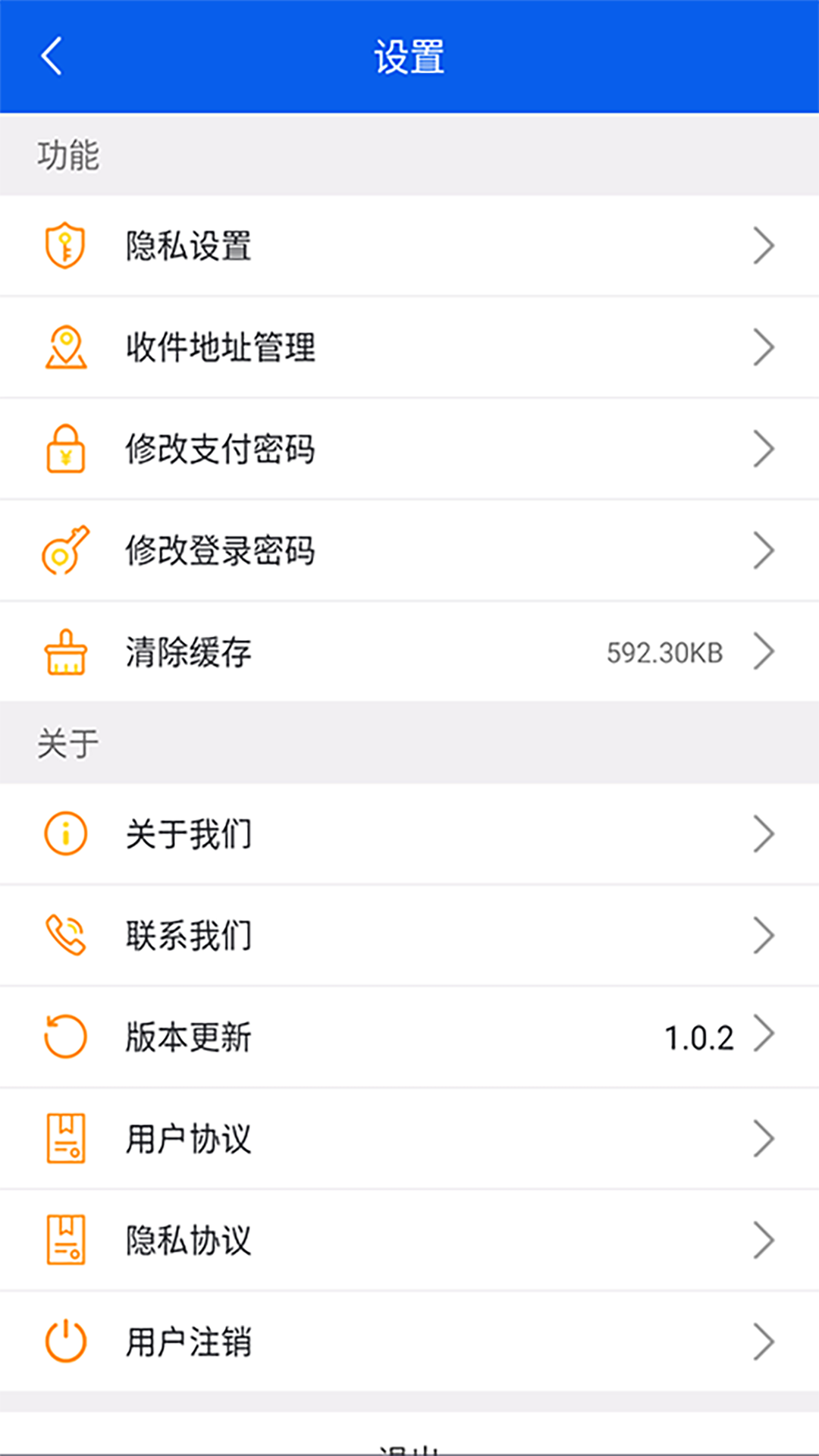Open 联系我们 contact row

pos(409,936)
